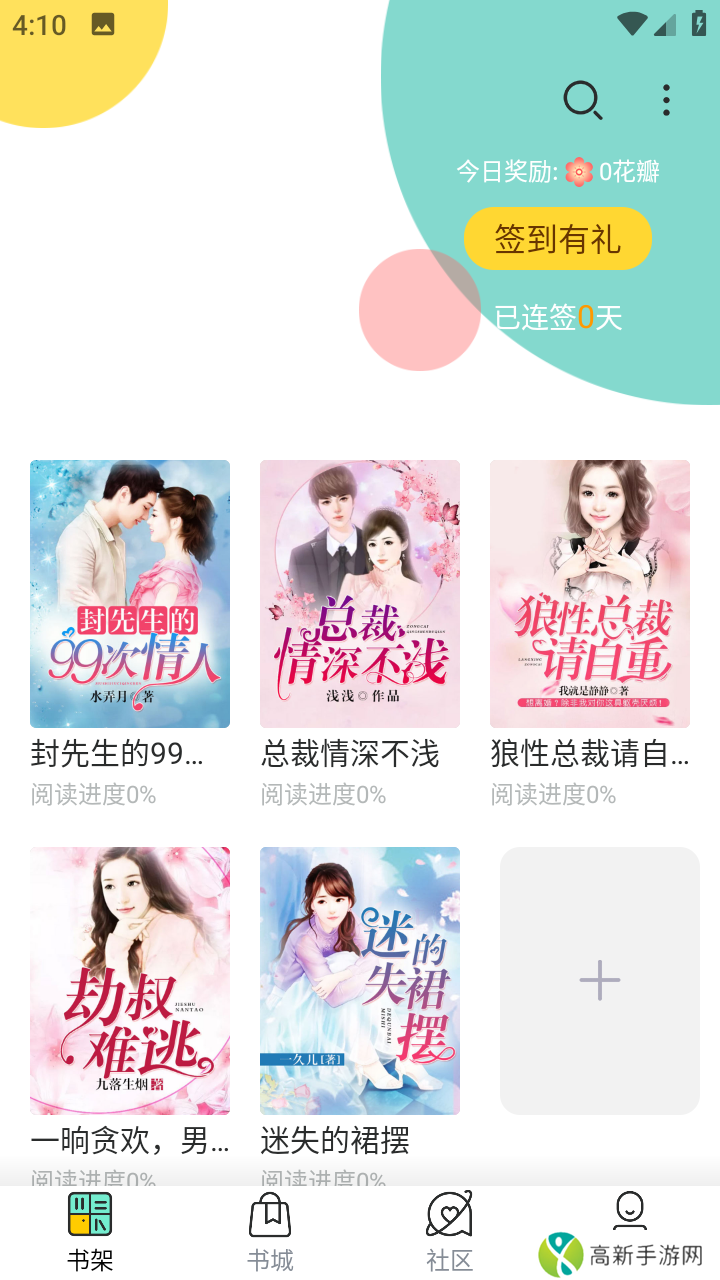
Task: Open the book 迷失的裙摆
Action: 360,980
